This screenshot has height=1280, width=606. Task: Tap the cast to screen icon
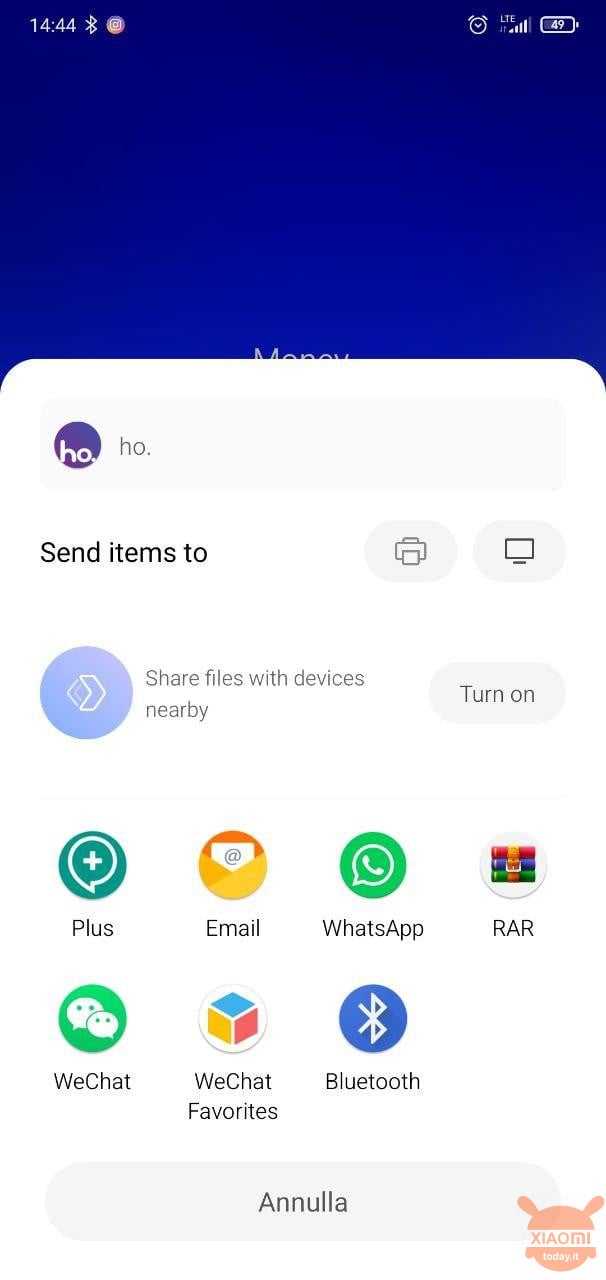click(519, 551)
